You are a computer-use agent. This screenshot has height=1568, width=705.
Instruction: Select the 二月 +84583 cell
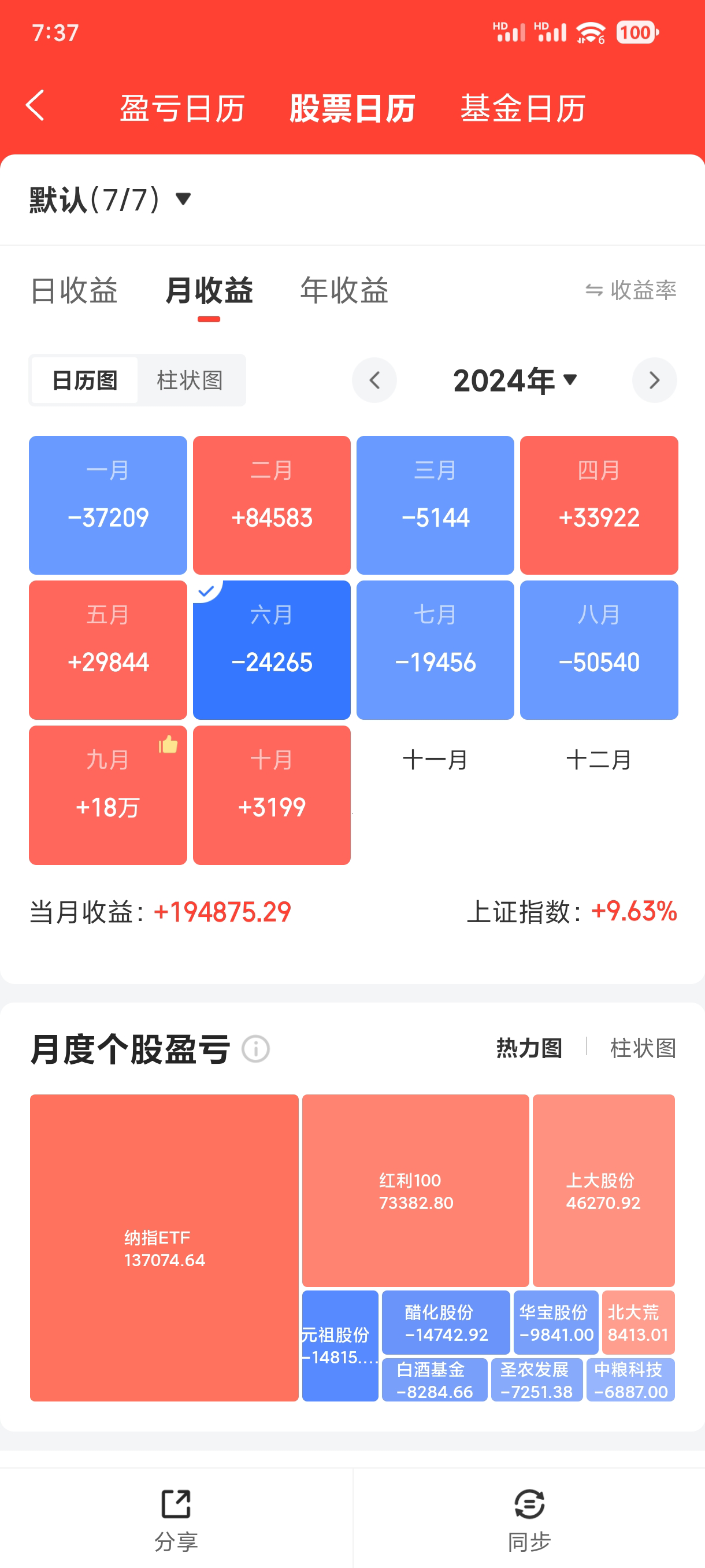[271, 505]
